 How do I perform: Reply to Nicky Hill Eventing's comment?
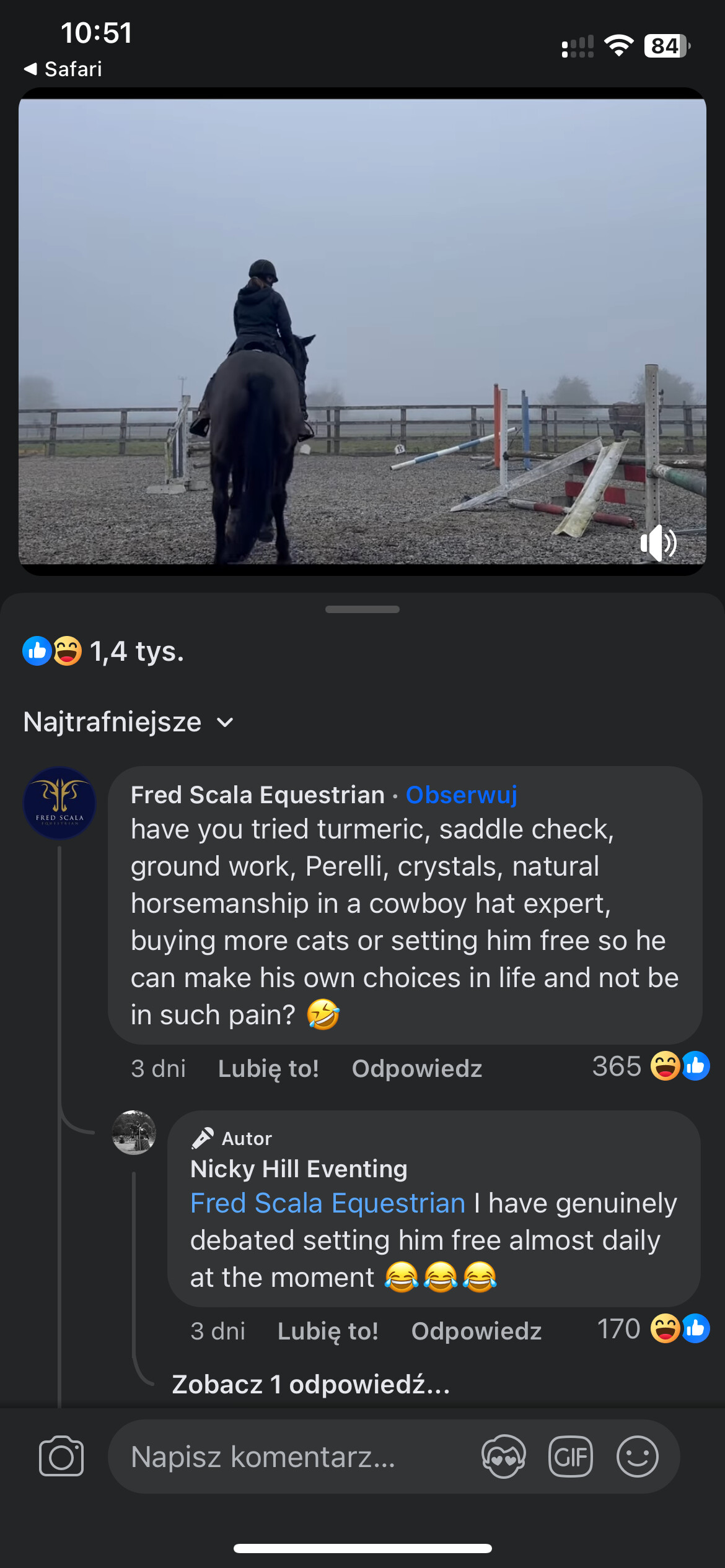tap(476, 1331)
